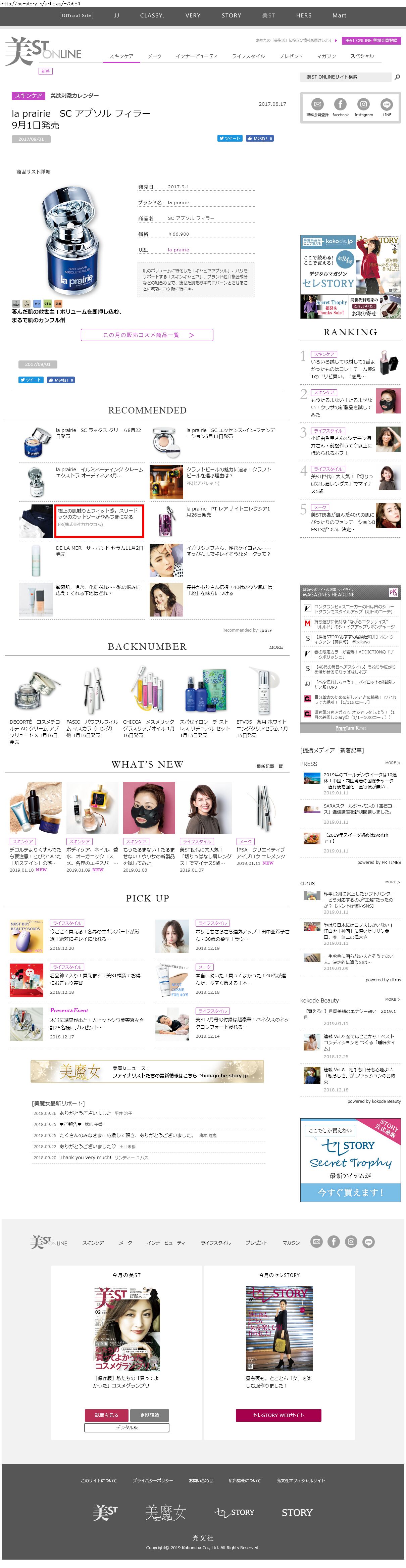Open the 美魔女ニュース banner
The image size is (406, 1568).
[147, 1071]
